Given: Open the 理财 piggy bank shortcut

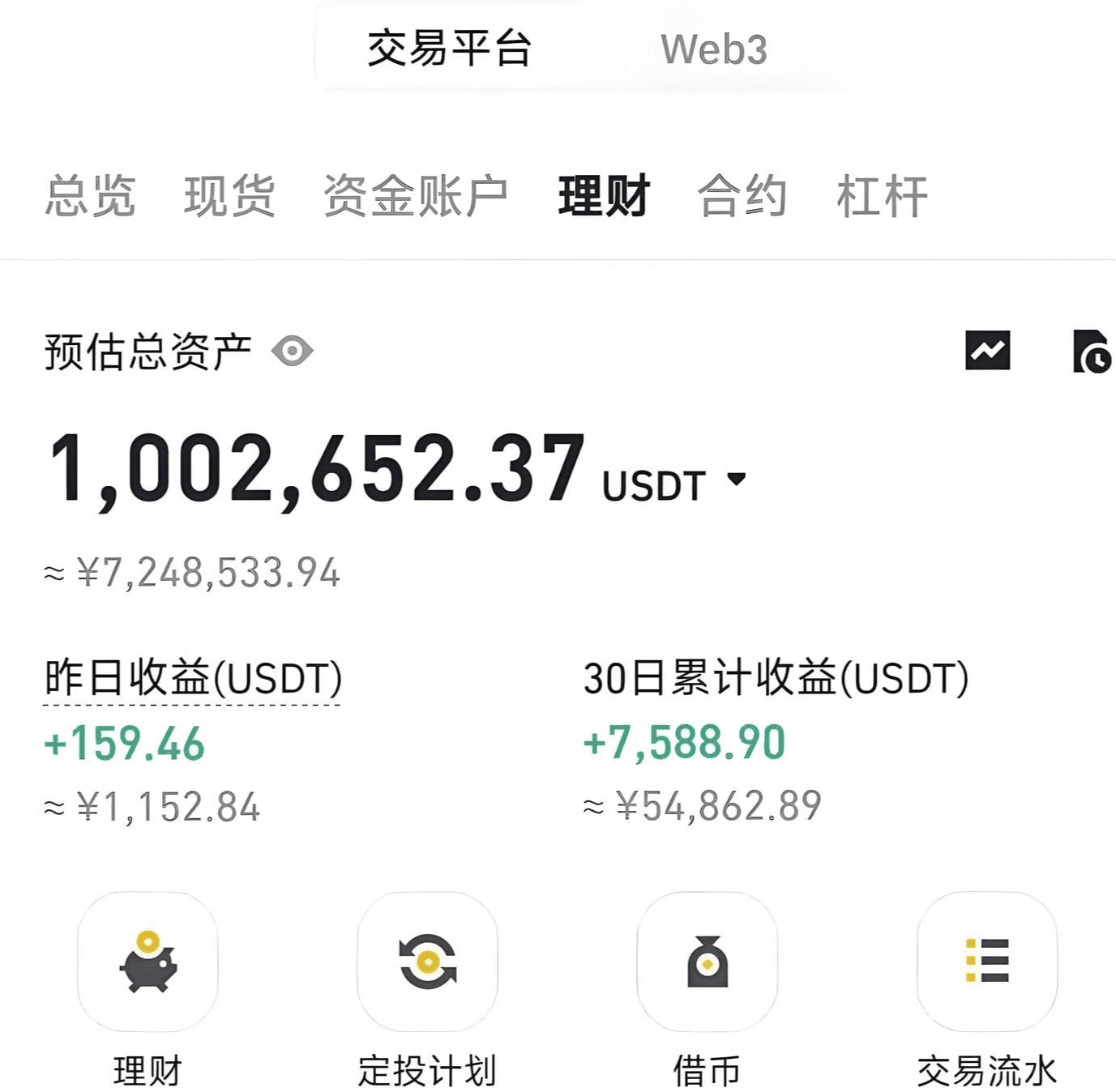Looking at the screenshot, I should click(148, 962).
